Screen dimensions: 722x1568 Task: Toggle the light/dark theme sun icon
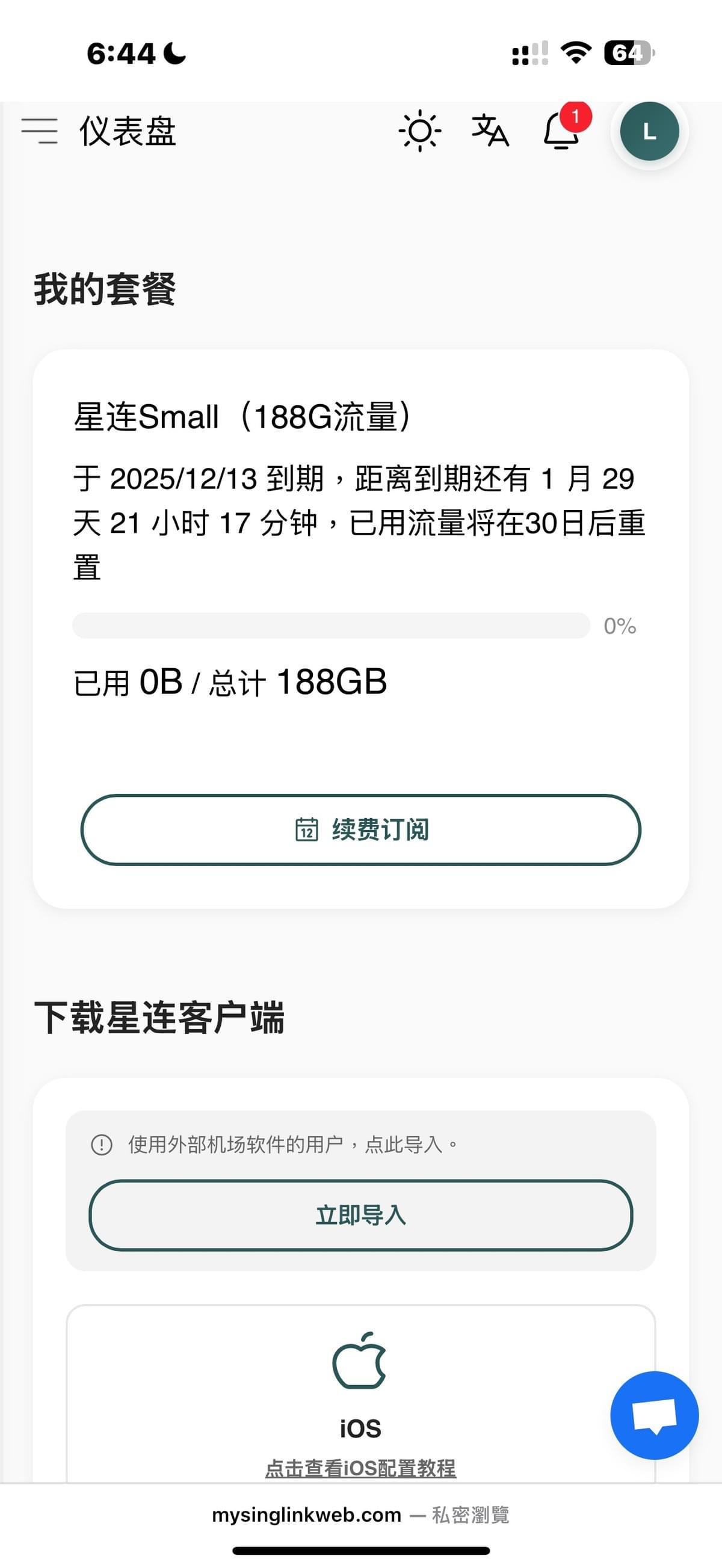[x=420, y=131]
